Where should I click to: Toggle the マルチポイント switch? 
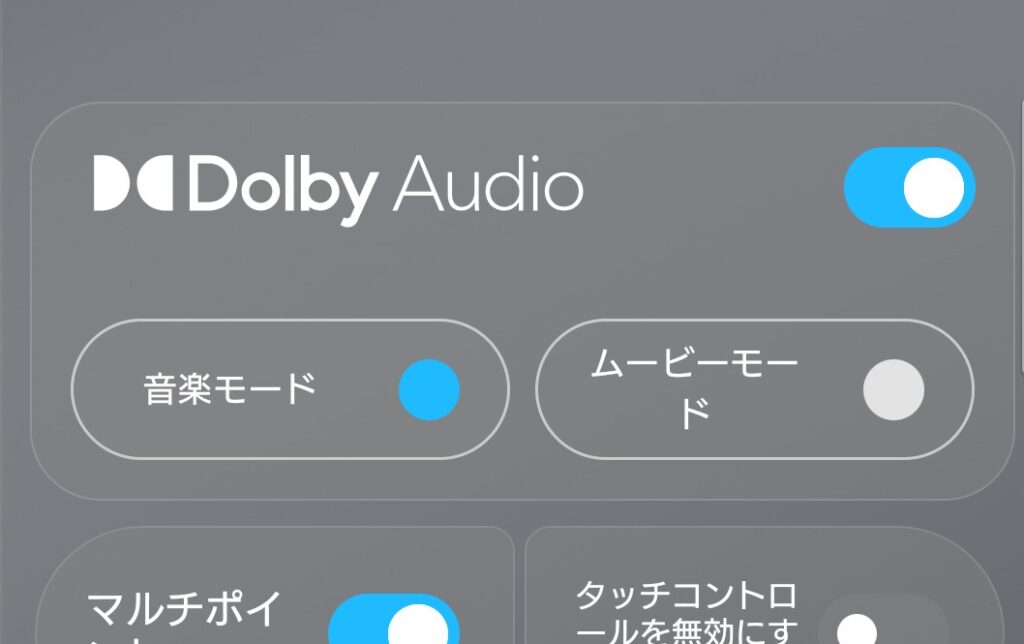[x=394, y=623]
